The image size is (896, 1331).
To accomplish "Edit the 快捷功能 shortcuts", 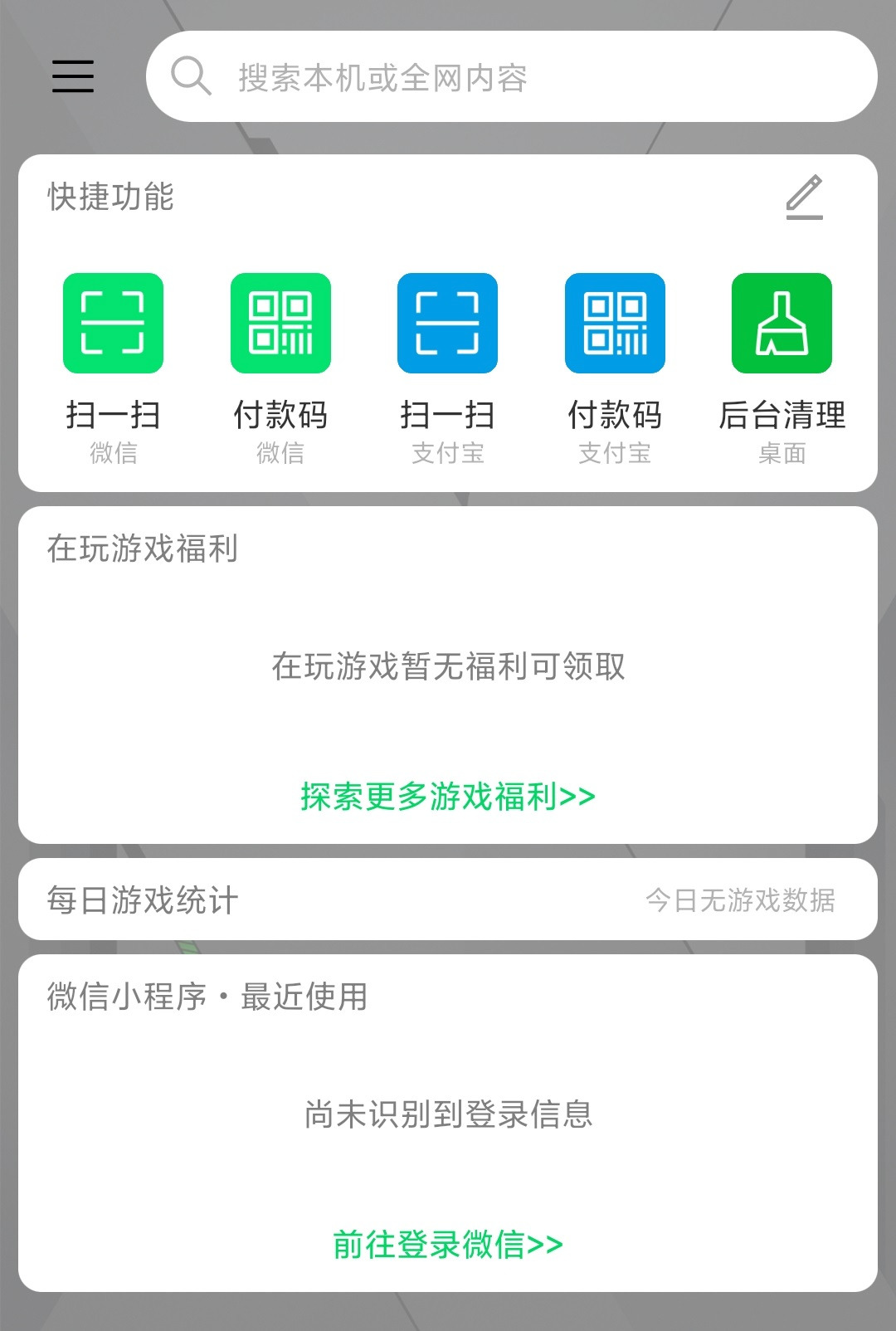I will point(804,197).
